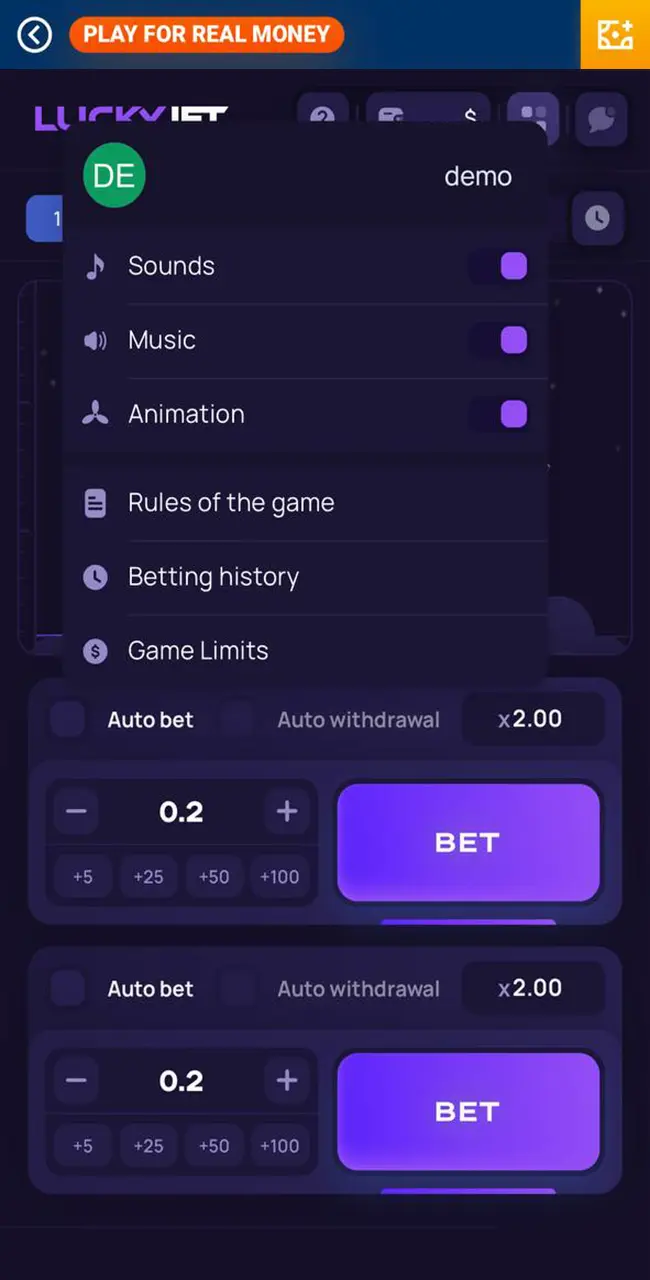View Betting history
This screenshot has width=650, height=1280.
coord(213,577)
